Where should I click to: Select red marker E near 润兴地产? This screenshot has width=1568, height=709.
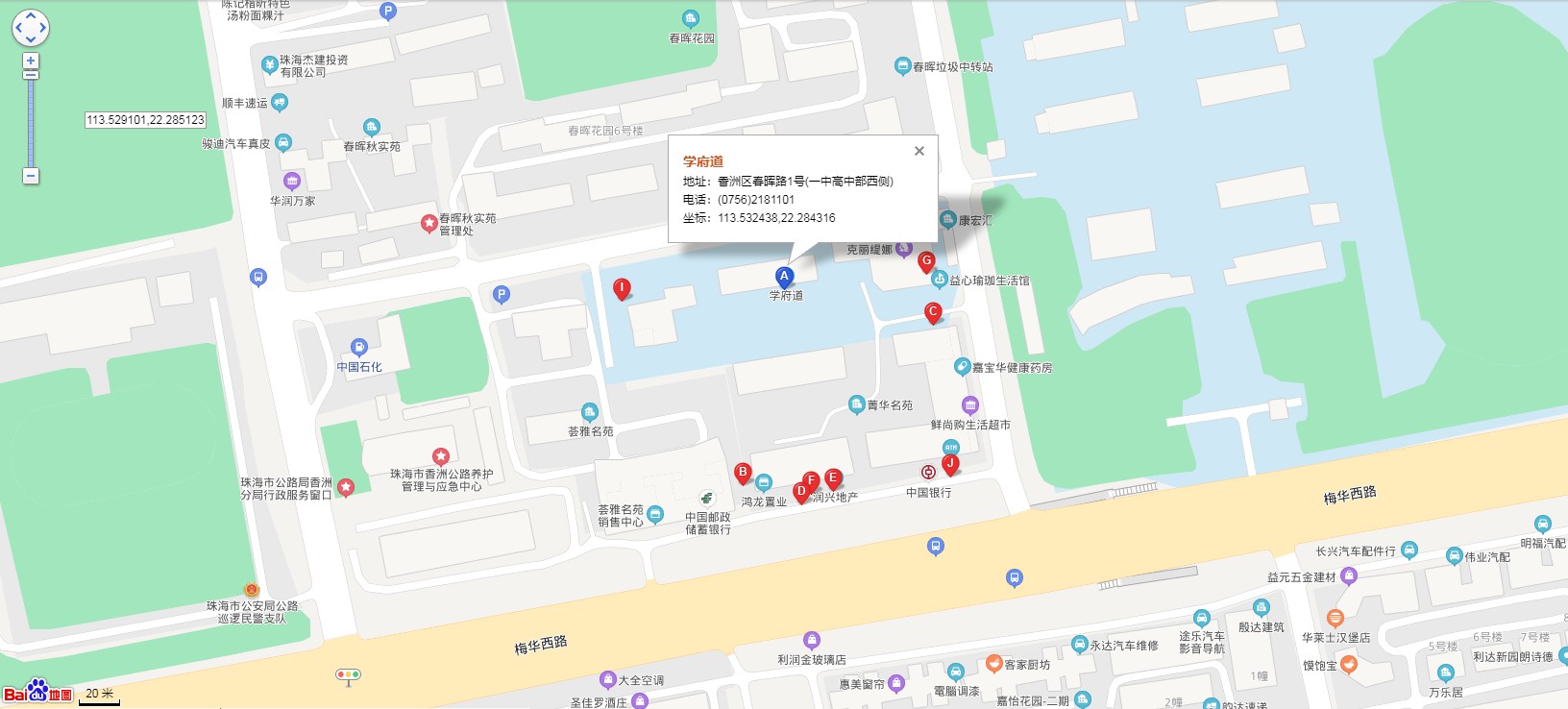tap(833, 477)
